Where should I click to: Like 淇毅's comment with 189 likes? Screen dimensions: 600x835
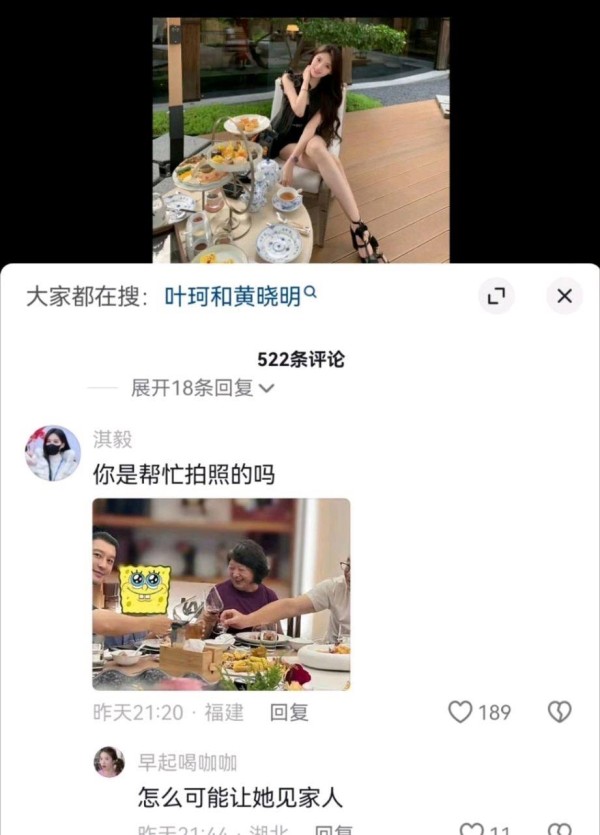coord(461,712)
